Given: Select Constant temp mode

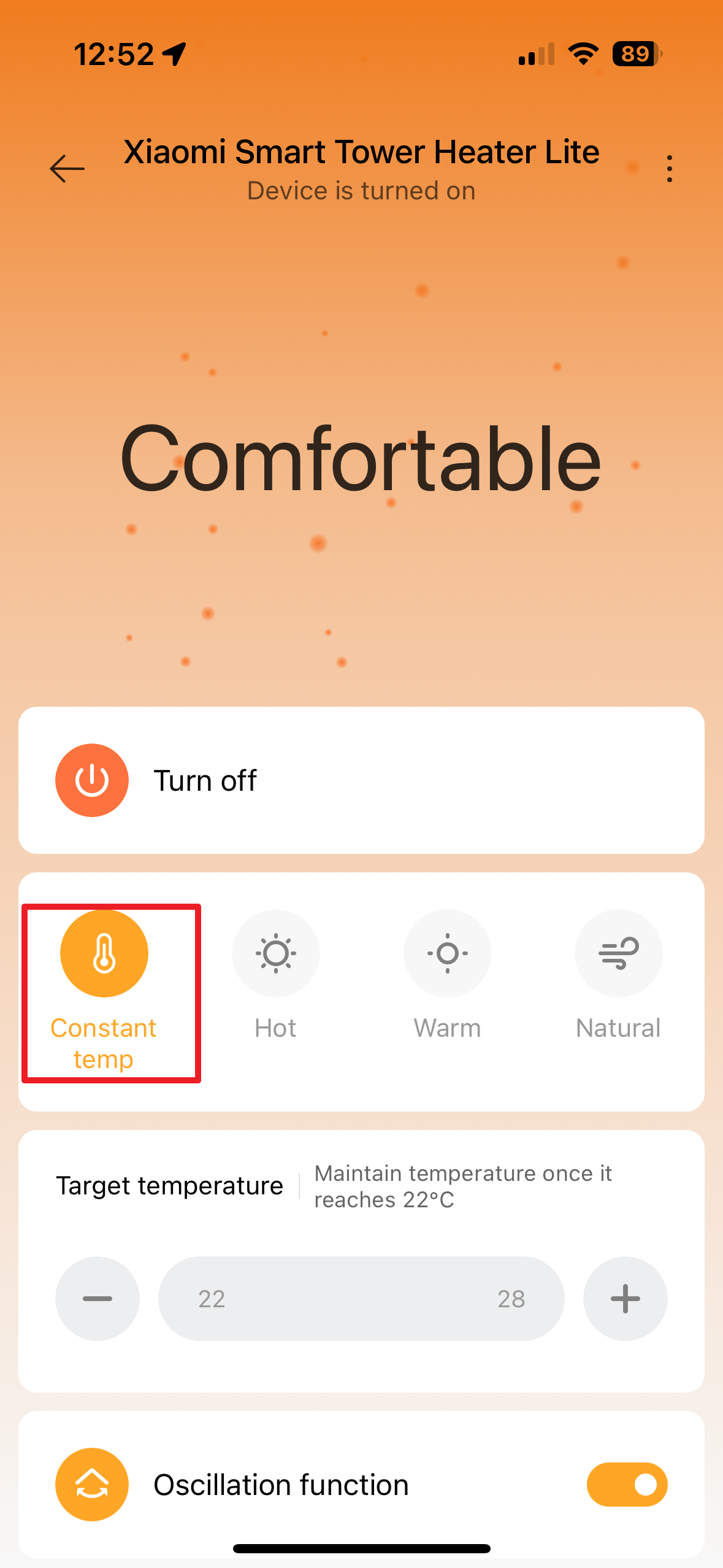Looking at the screenshot, I should 104,954.
